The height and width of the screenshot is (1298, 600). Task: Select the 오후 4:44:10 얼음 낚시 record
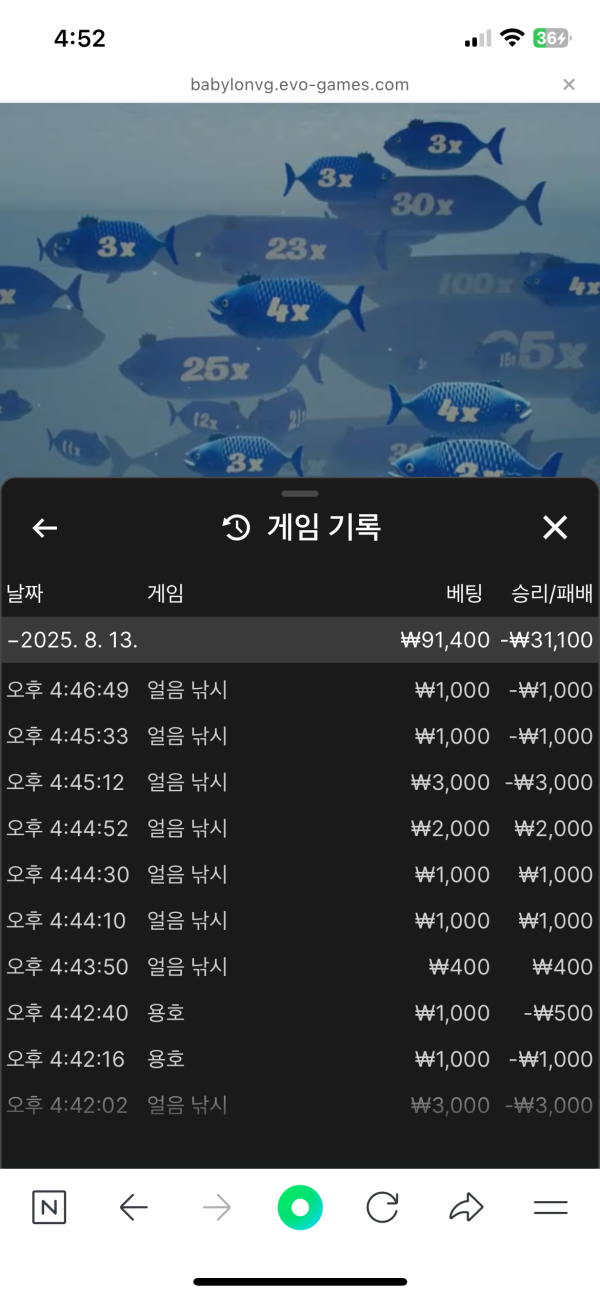(x=300, y=920)
